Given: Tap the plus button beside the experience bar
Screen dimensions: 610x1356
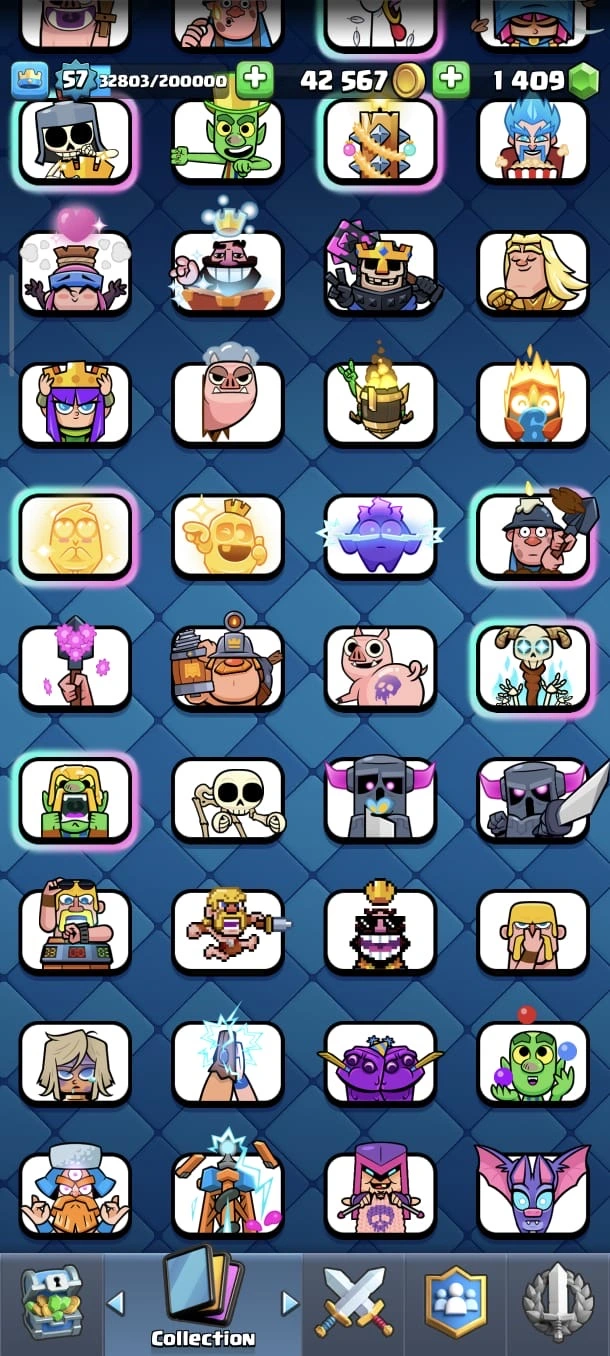Looking at the screenshot, I should tap(253, 79).
